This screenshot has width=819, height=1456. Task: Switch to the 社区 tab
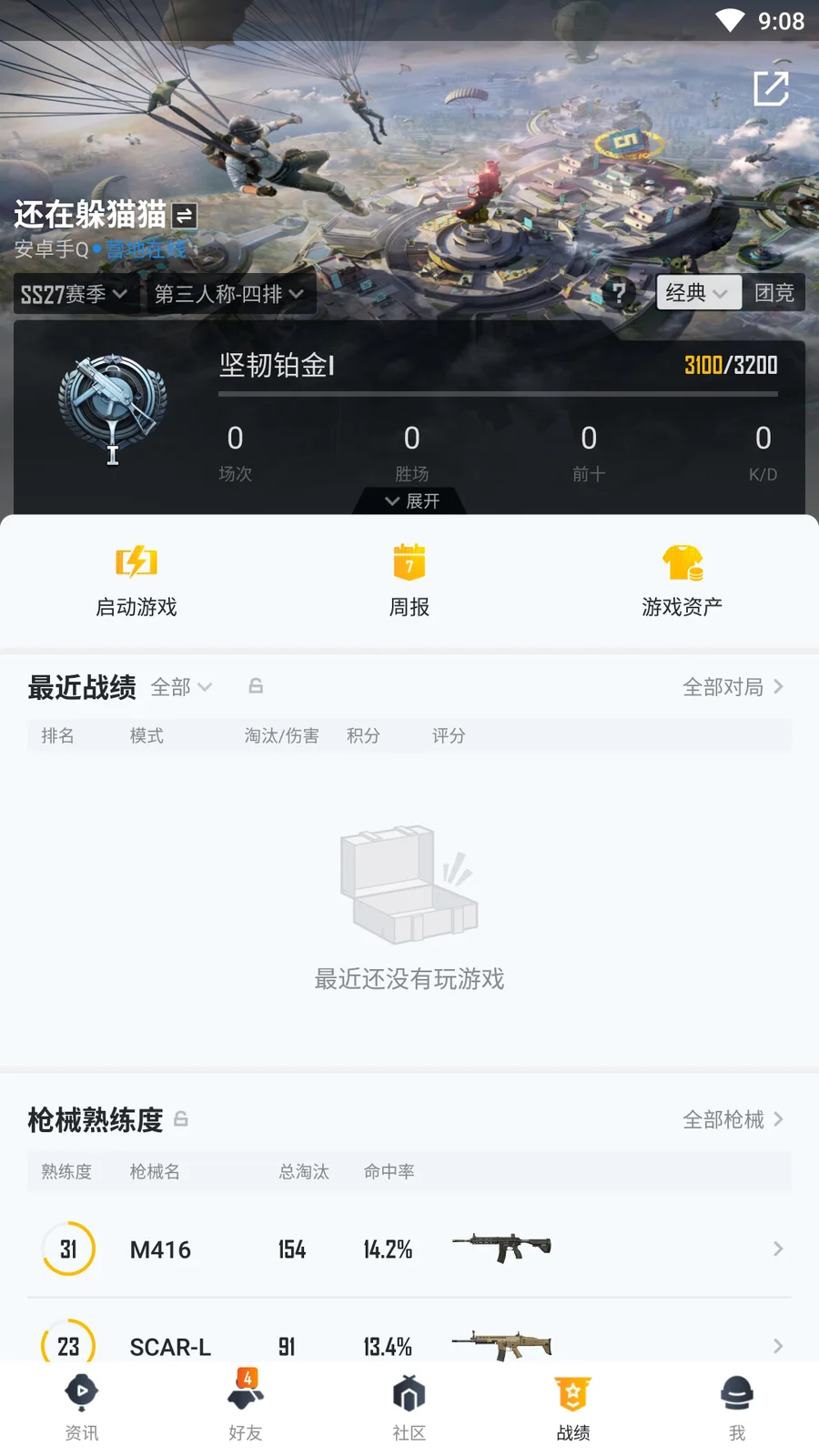(x=409, y=1408)
